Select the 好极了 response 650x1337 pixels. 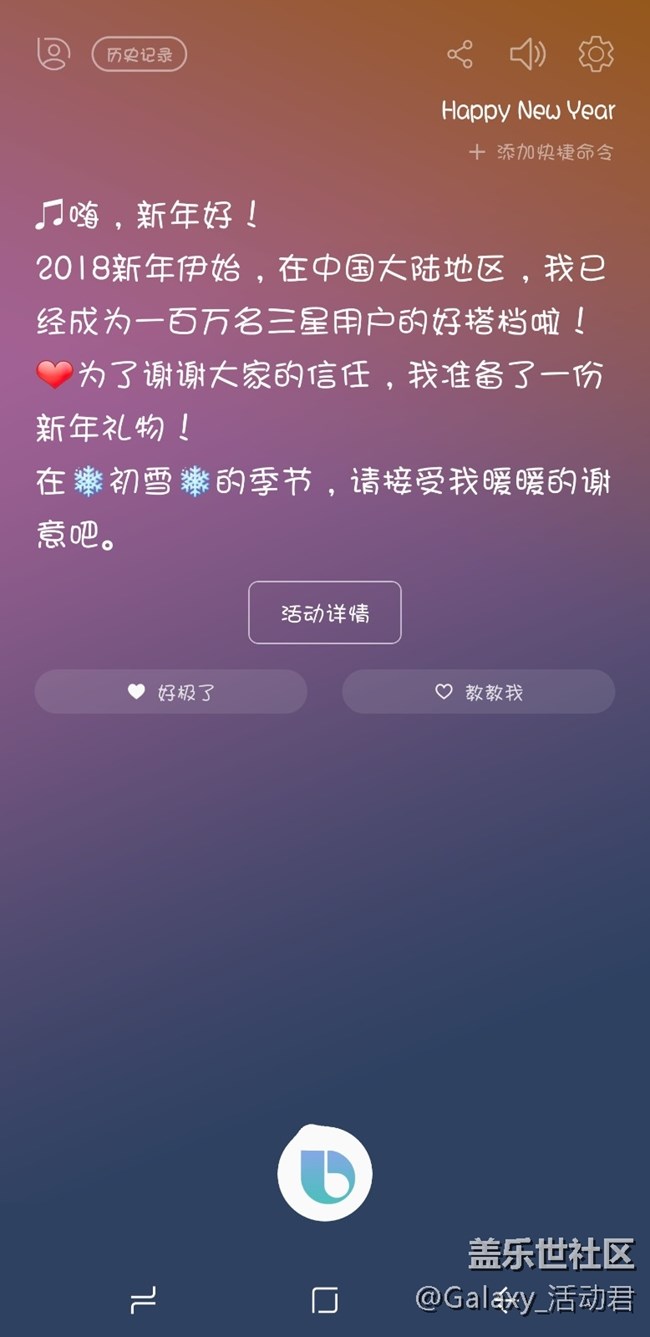coord(171,692)
